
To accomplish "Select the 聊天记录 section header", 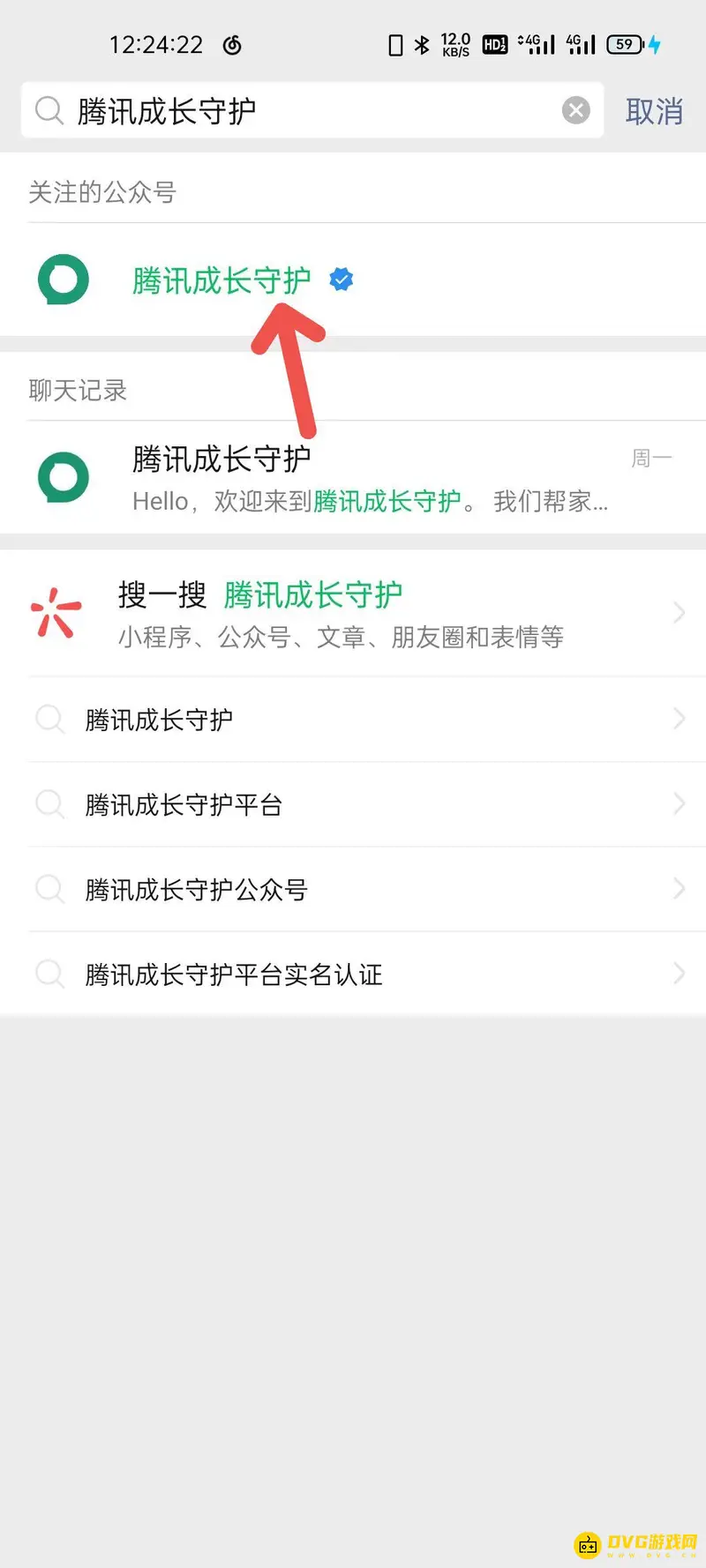I will [78, 389].
